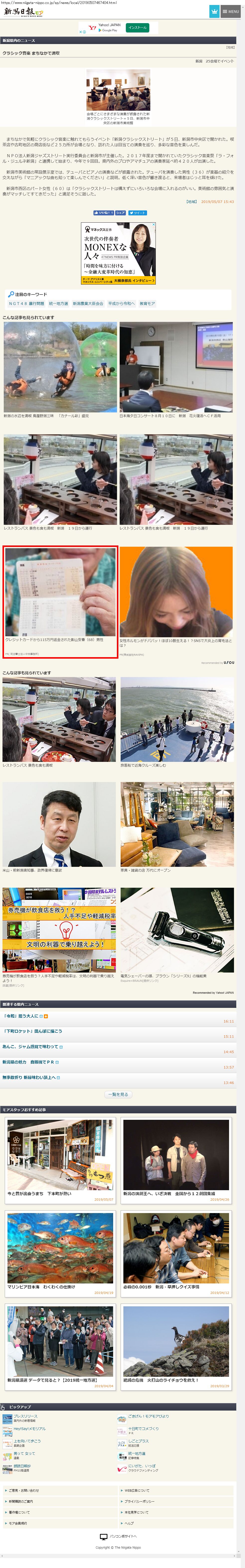Open the 絶滅の危機 ライチョウ article card
The width and height of the screenshot is (245, 1568).
click(176, 1345)
